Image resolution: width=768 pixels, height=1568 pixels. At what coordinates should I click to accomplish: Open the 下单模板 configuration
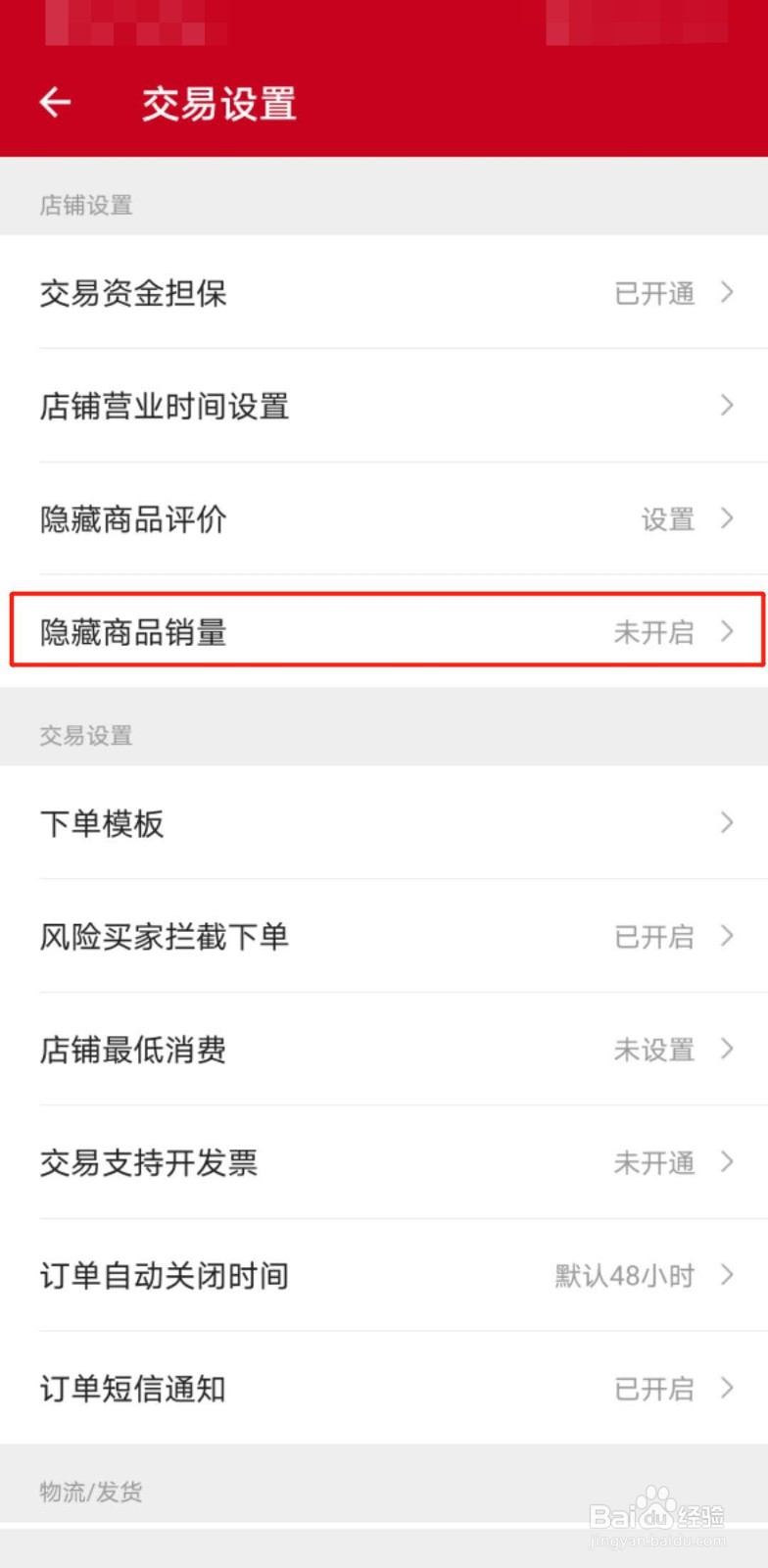click(382, 823)
